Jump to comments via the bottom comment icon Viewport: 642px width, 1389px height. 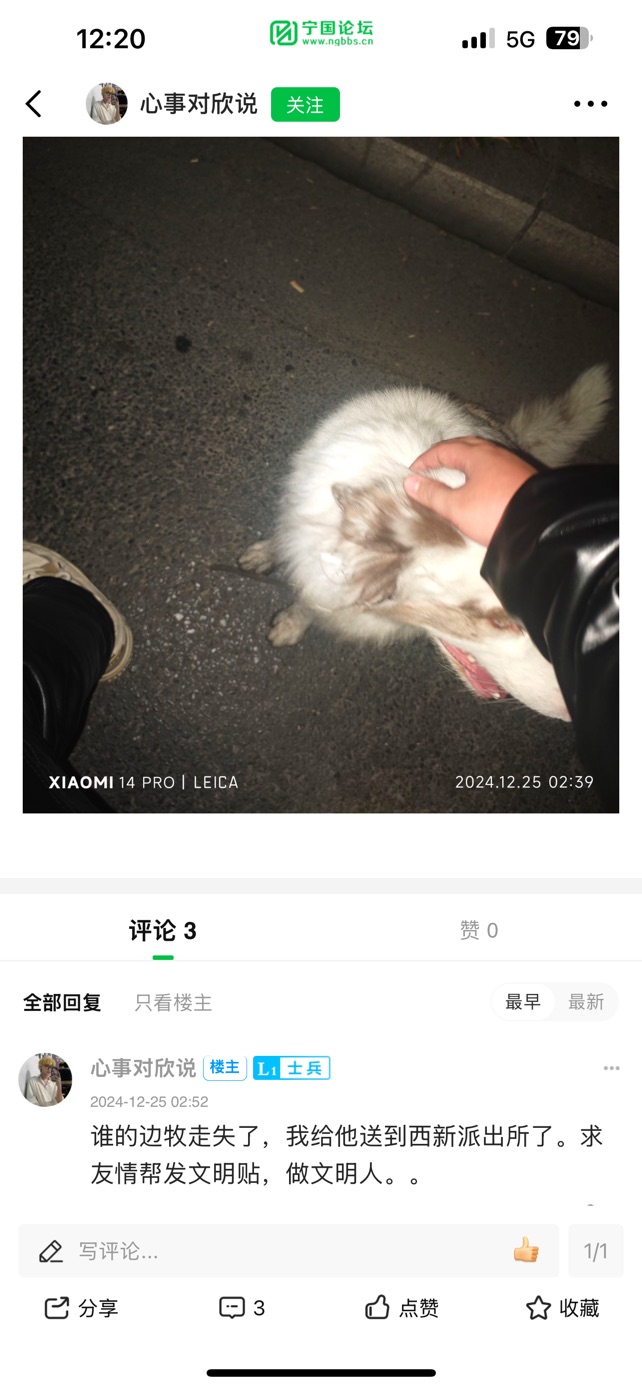coord(241,1308)
